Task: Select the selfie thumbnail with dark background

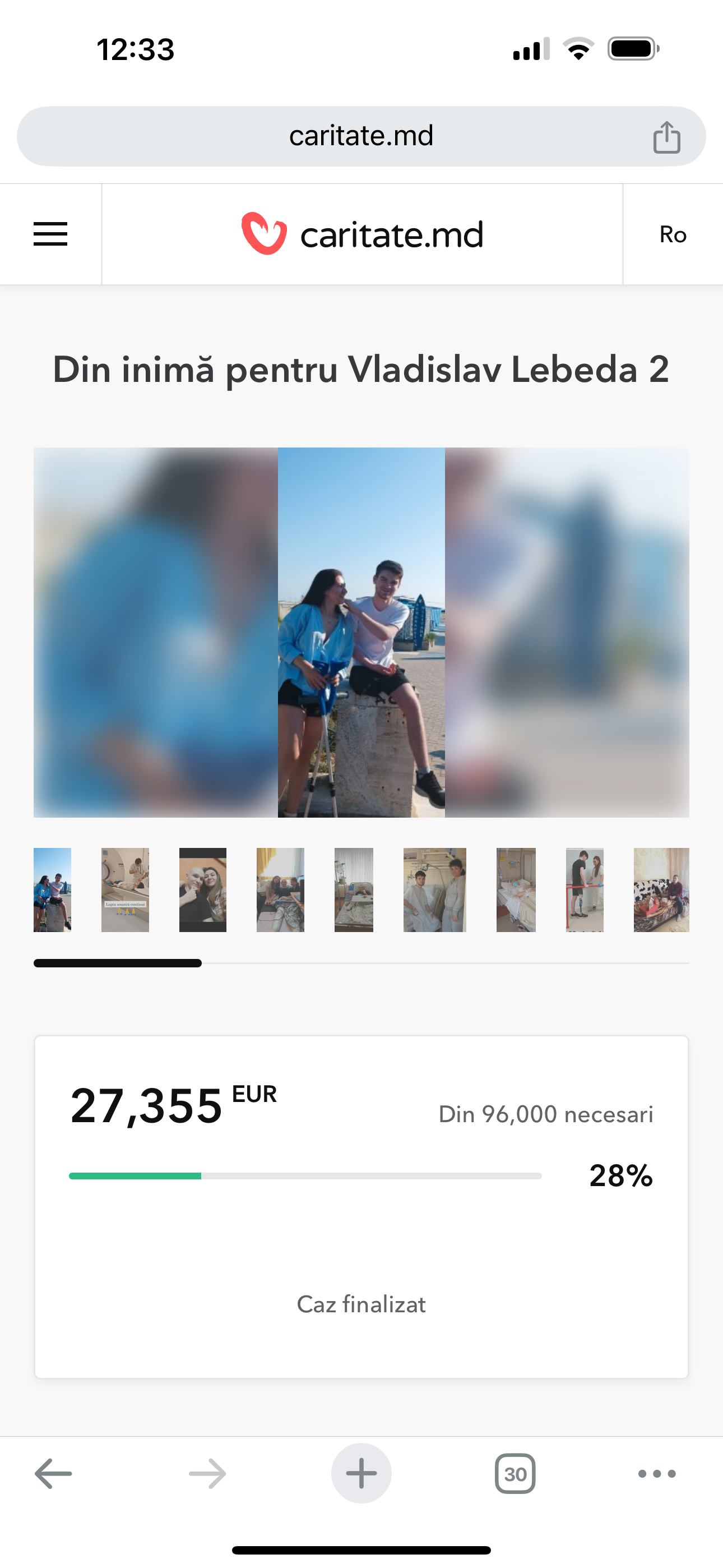Action: click(x=203, y=890)
